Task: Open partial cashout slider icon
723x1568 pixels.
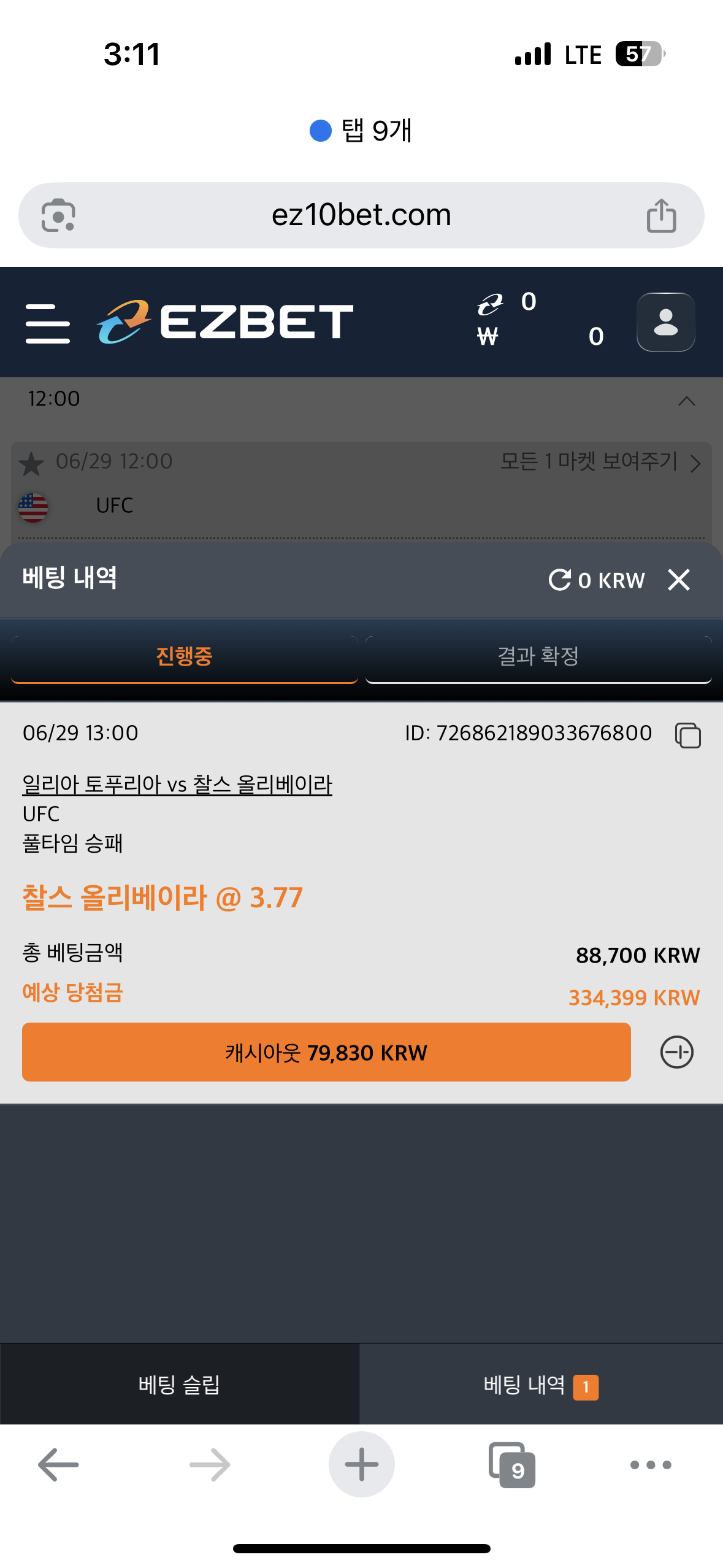Action: click(676, 1052)
